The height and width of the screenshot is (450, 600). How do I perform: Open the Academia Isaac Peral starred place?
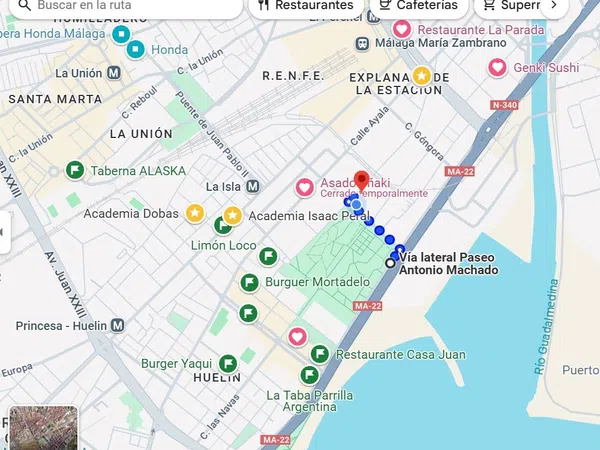(x=232, y=215)
